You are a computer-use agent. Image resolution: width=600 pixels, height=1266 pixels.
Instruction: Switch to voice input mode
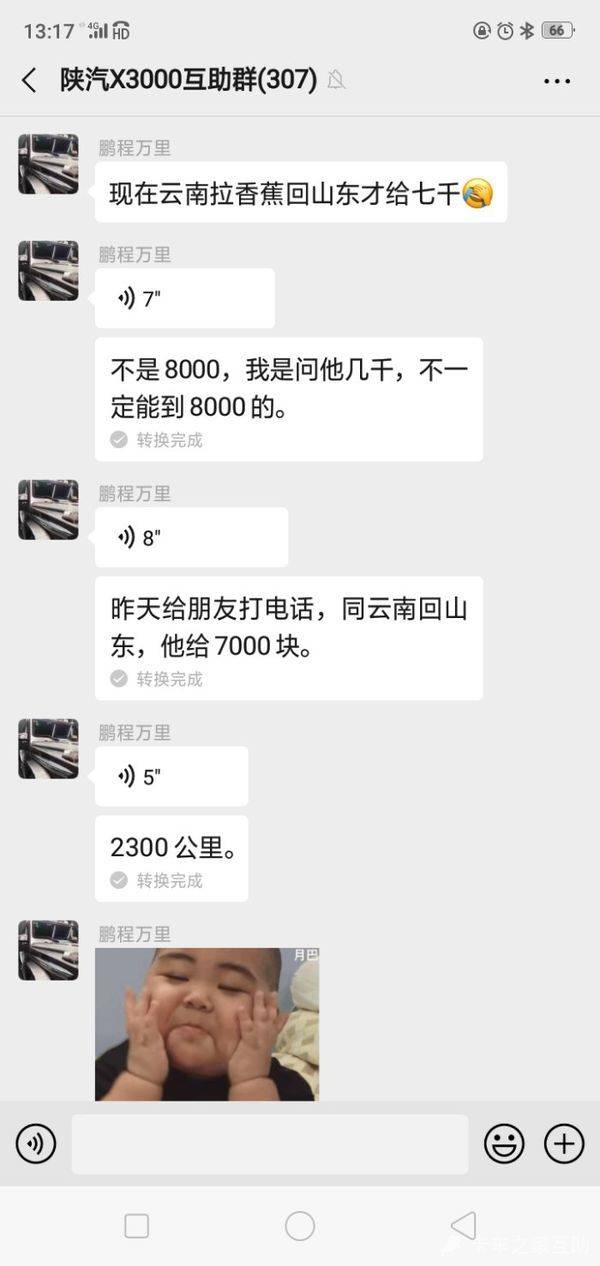point(36,1143)
